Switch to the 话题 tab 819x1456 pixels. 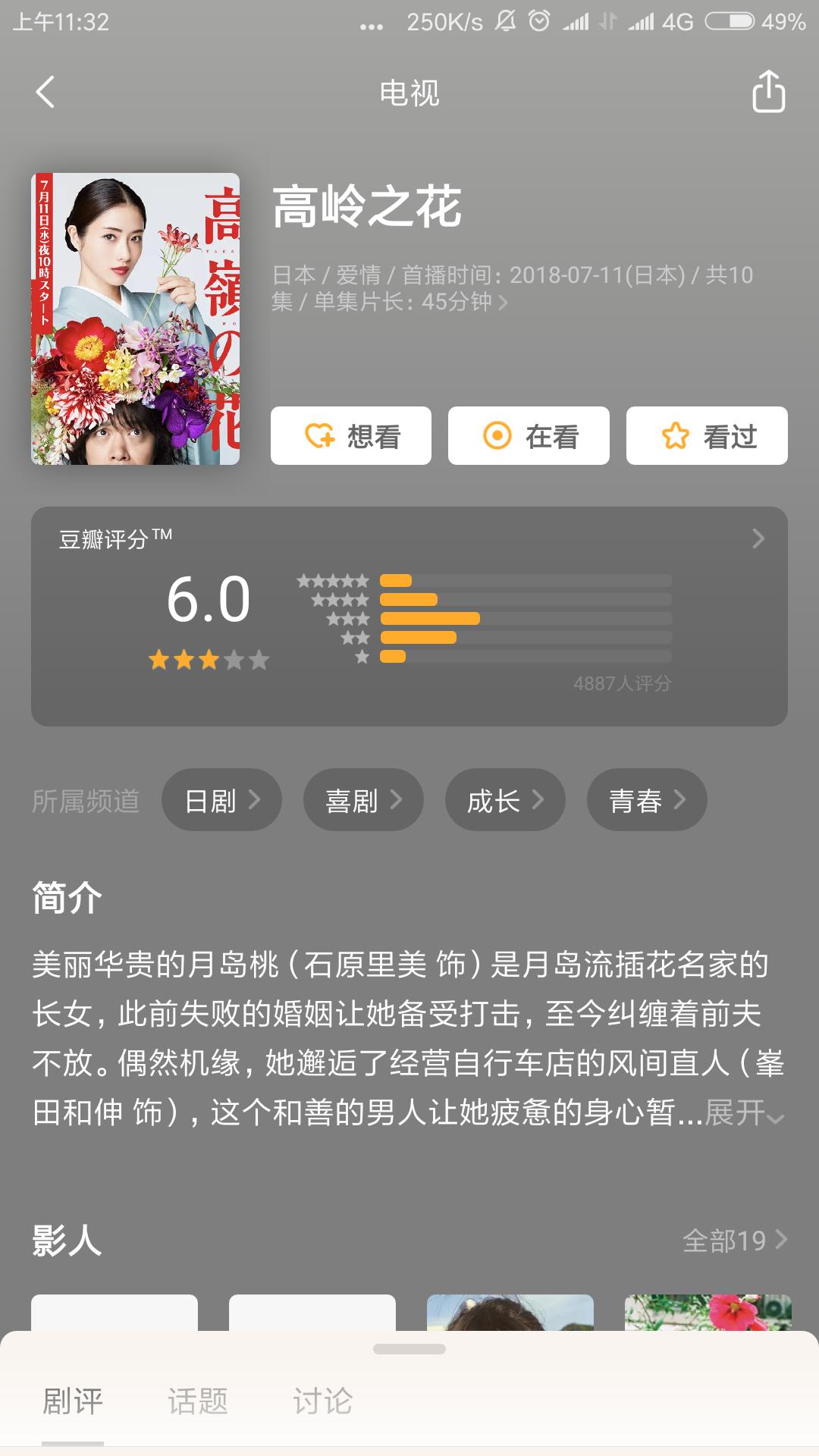[198, 1401]
